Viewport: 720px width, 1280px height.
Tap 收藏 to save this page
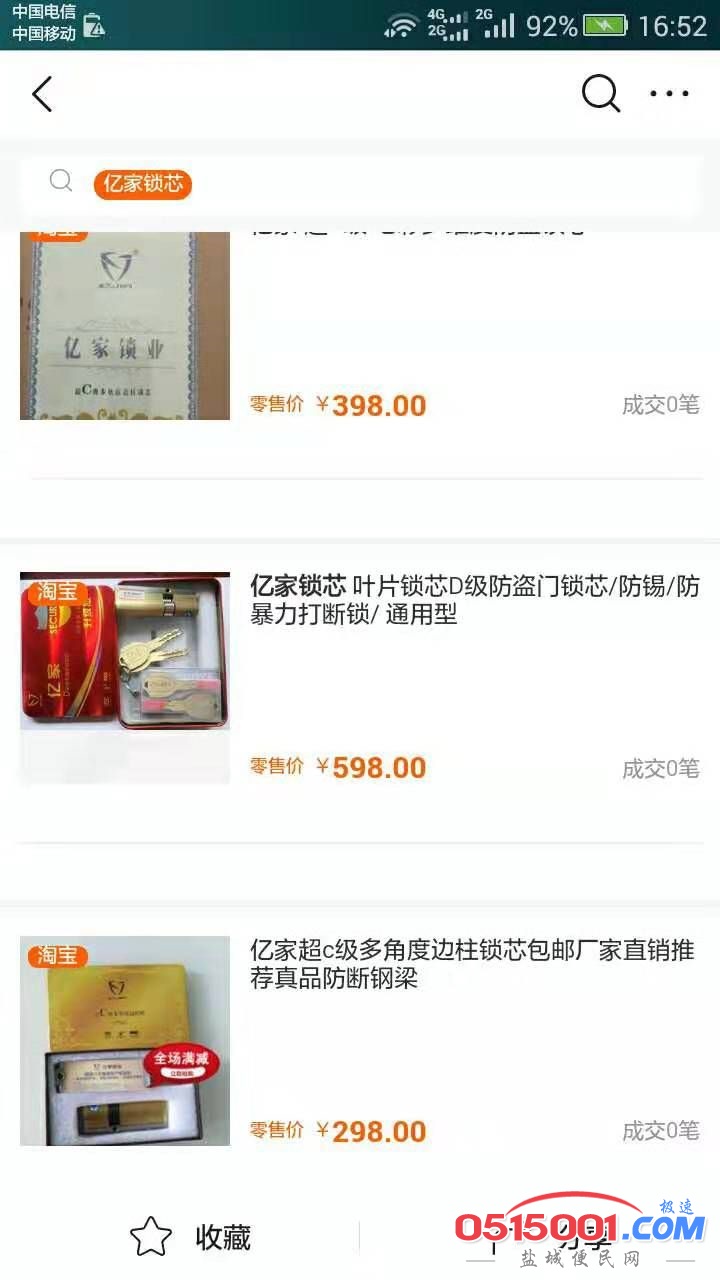click(x=190, y=1238)
